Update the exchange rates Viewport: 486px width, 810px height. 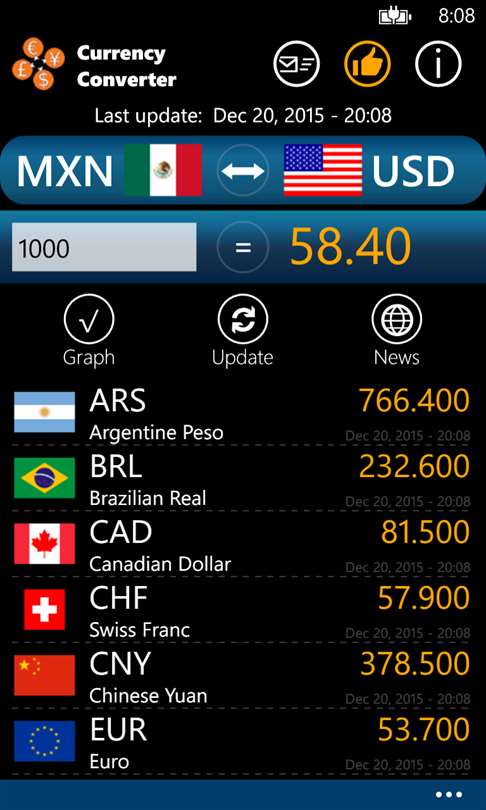click(x=243, y=331)
